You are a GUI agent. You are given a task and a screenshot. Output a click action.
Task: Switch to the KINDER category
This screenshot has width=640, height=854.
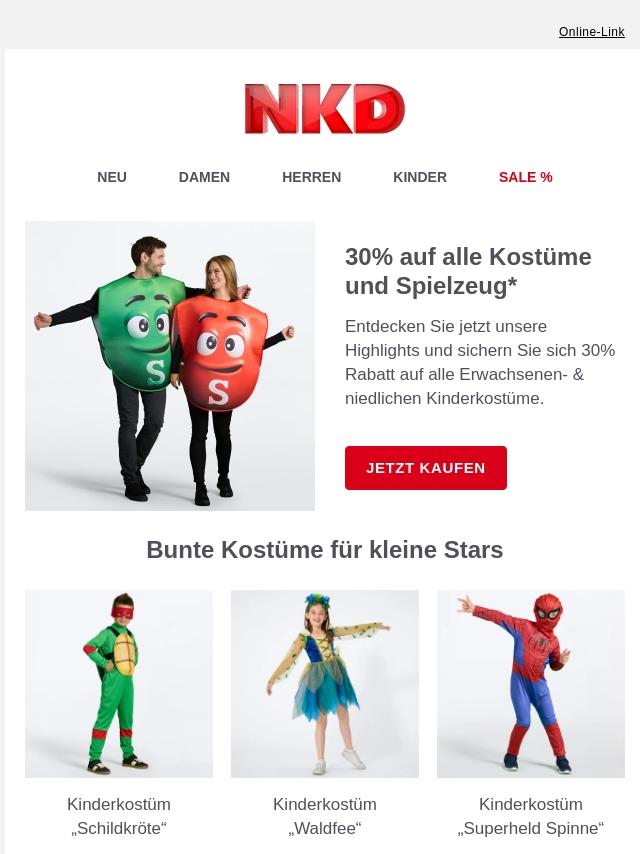[420, 177]
